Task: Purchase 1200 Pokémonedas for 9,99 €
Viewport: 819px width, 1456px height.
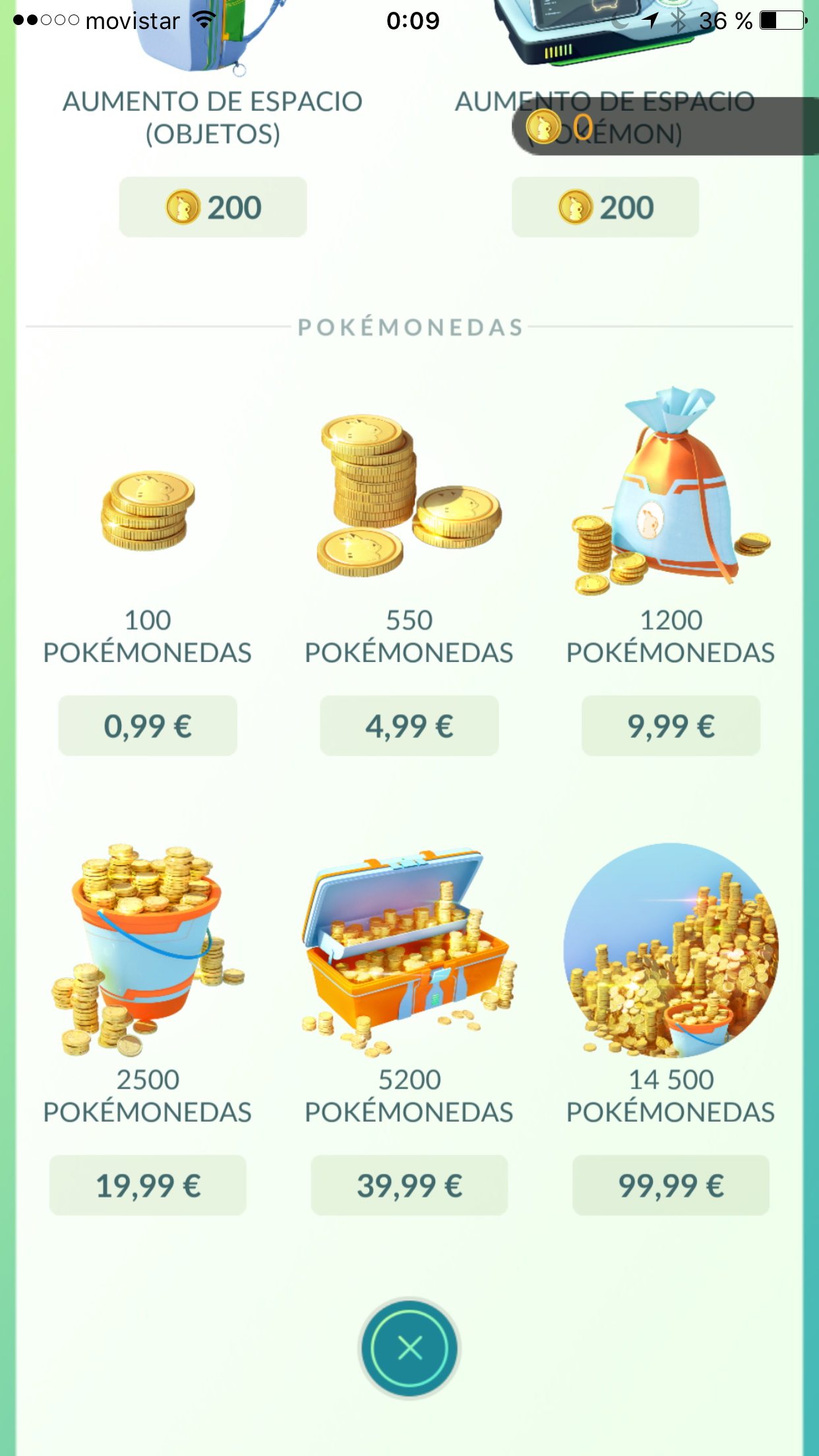Action: pos(671,726)
